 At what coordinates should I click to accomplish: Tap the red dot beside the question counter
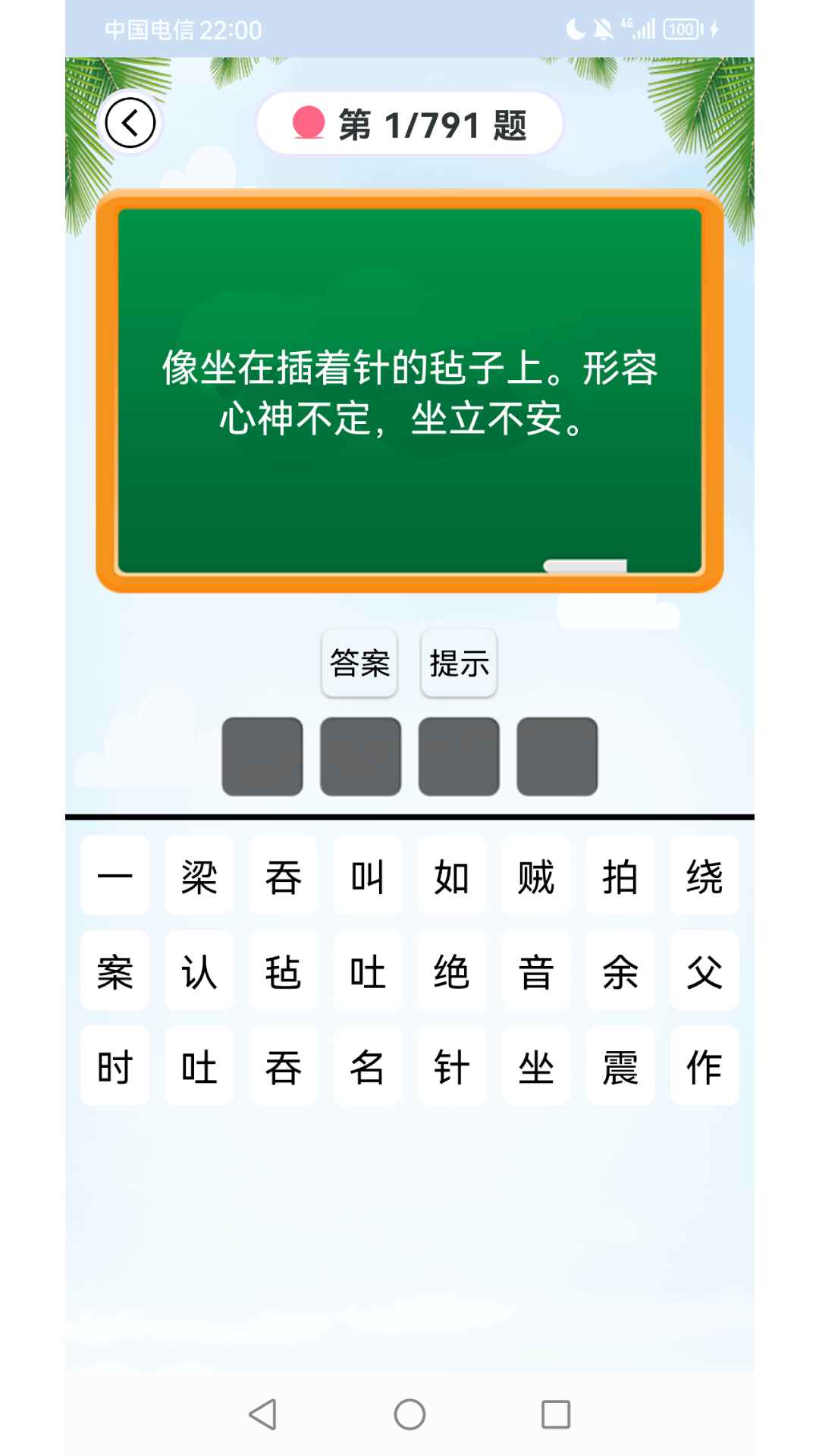pyautogui.click(x=308, y=122)
